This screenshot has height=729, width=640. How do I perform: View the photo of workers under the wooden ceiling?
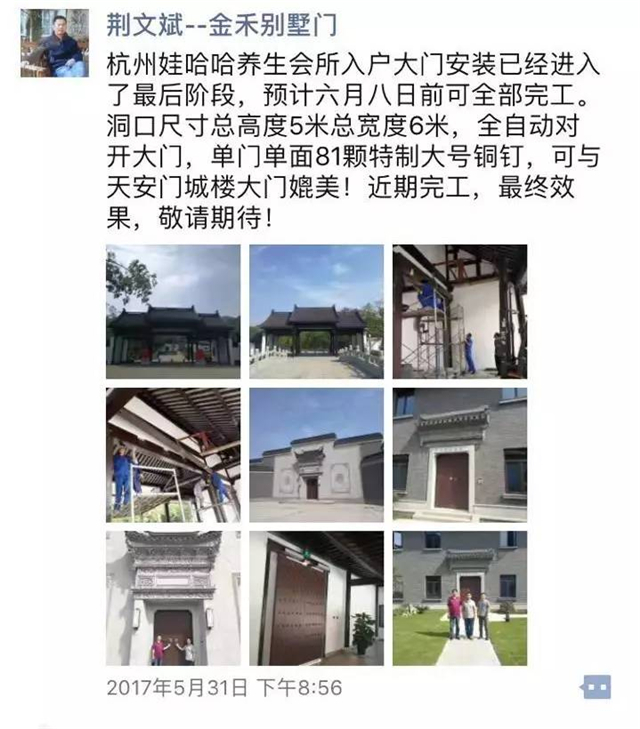(x=173, y=454)
